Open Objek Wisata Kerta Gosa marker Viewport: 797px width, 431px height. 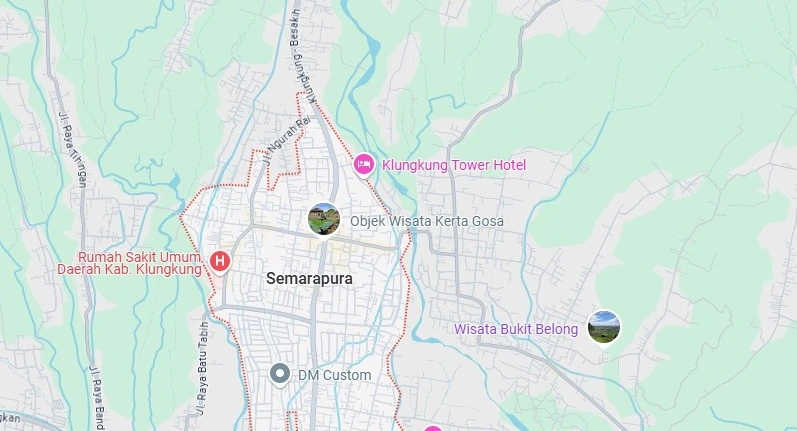click(323, 219)
